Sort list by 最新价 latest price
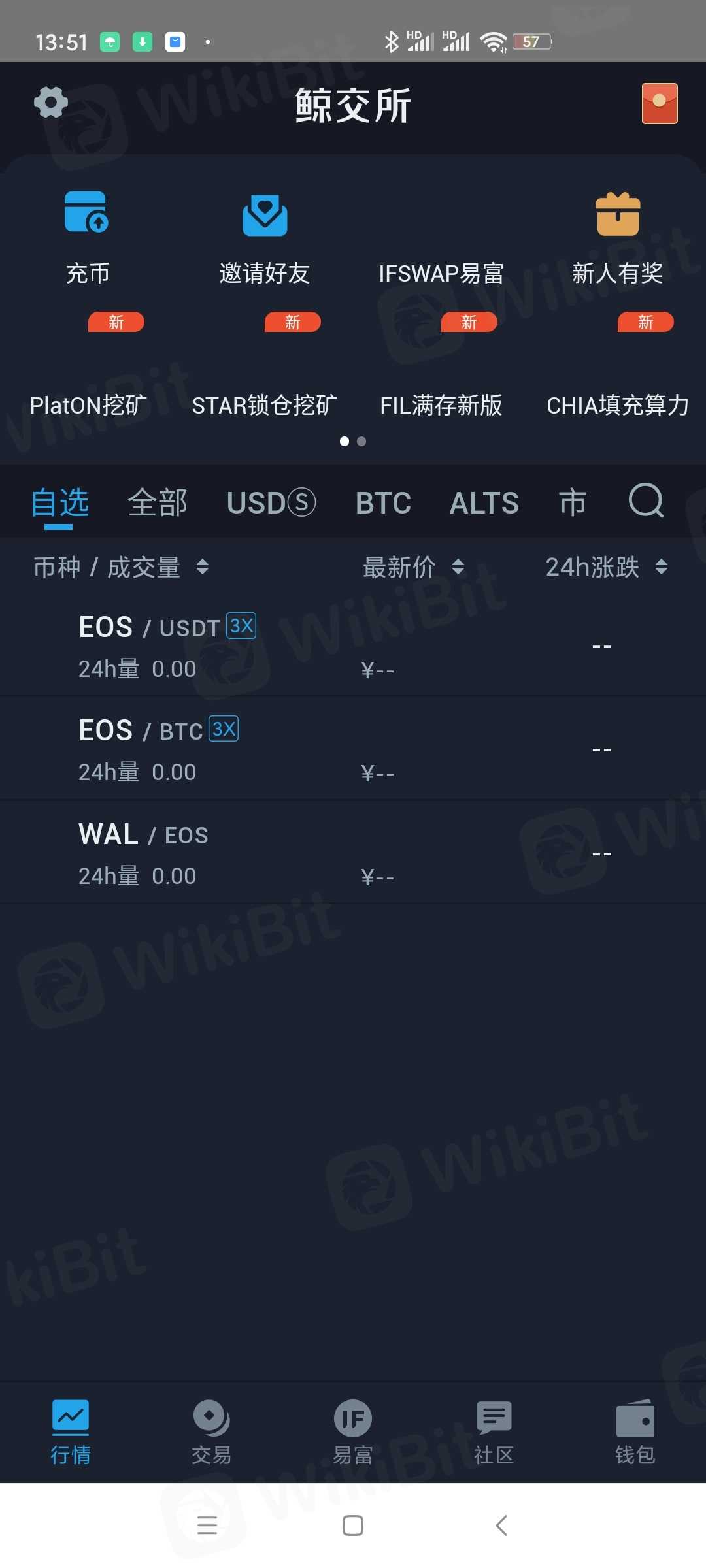 [413, 567]
